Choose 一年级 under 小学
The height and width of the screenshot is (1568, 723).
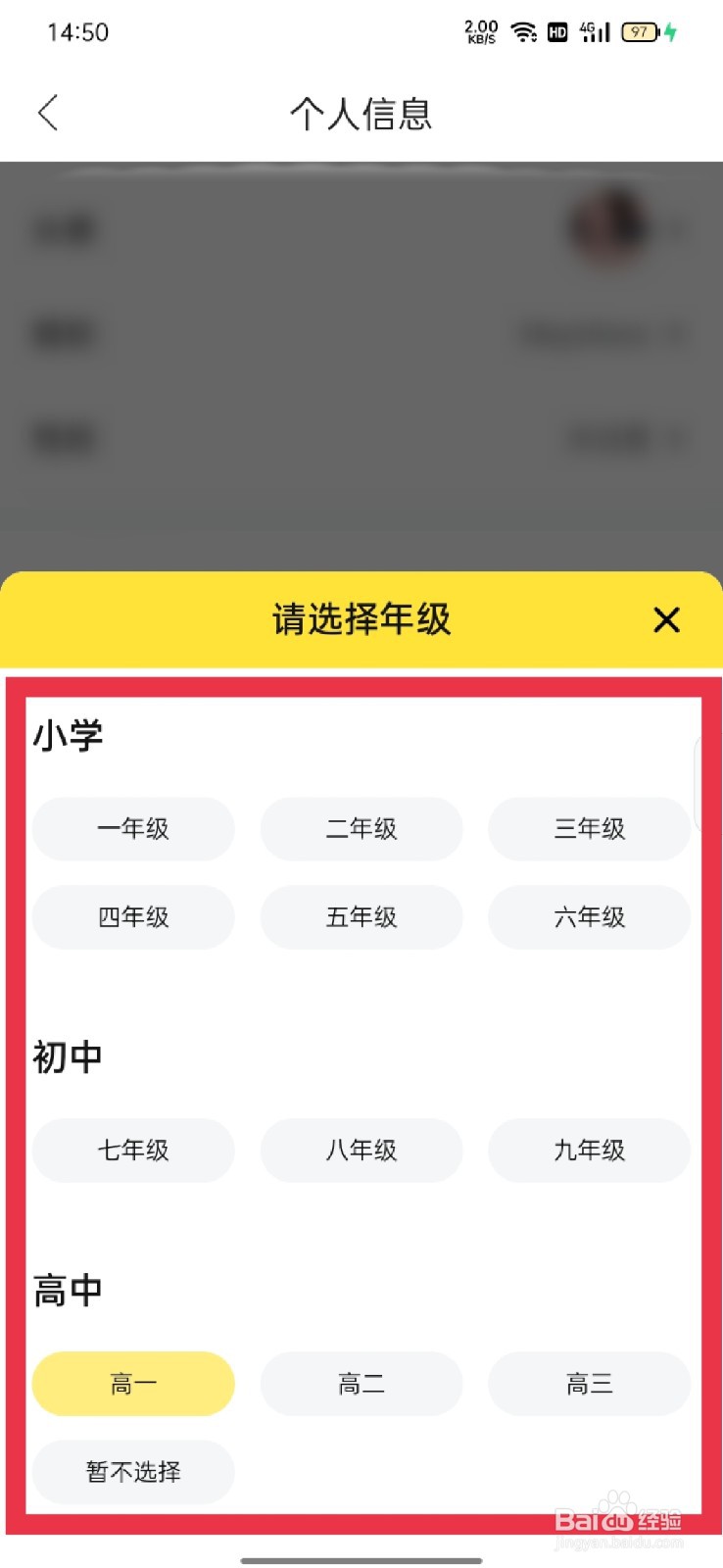[x=132, y=828]
